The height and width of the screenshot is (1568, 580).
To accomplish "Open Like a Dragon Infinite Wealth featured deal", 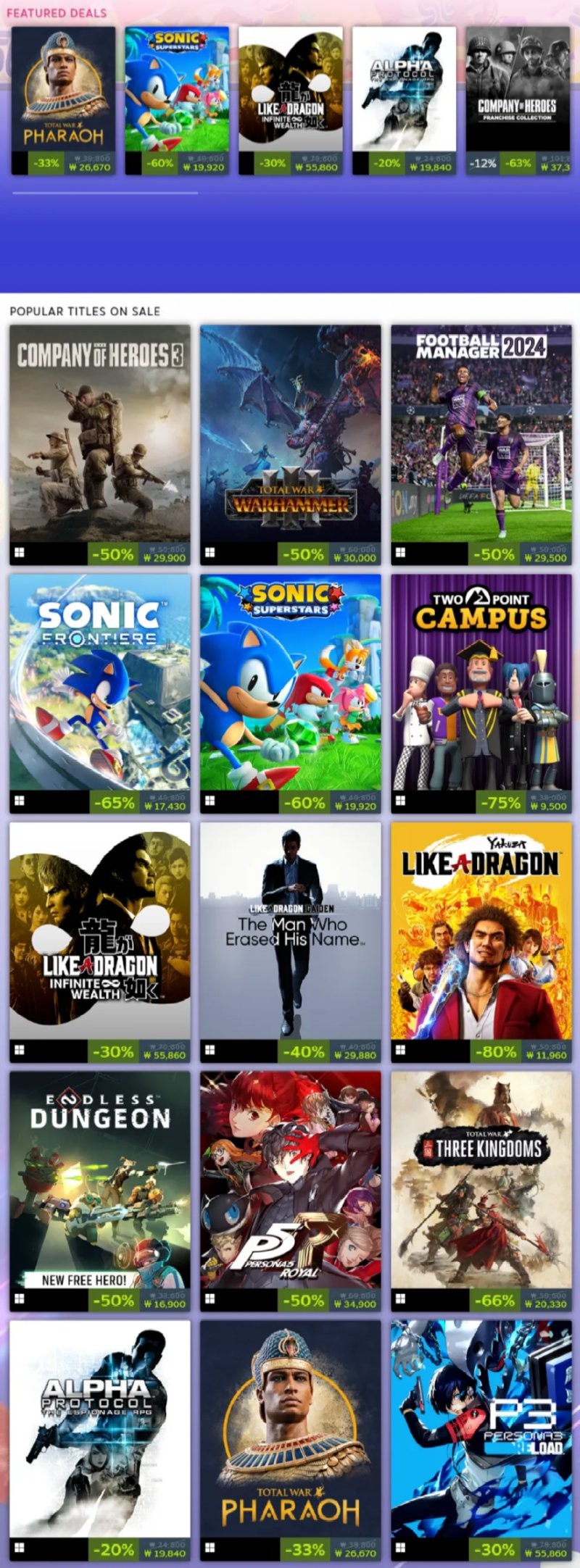I will point(291,91).
